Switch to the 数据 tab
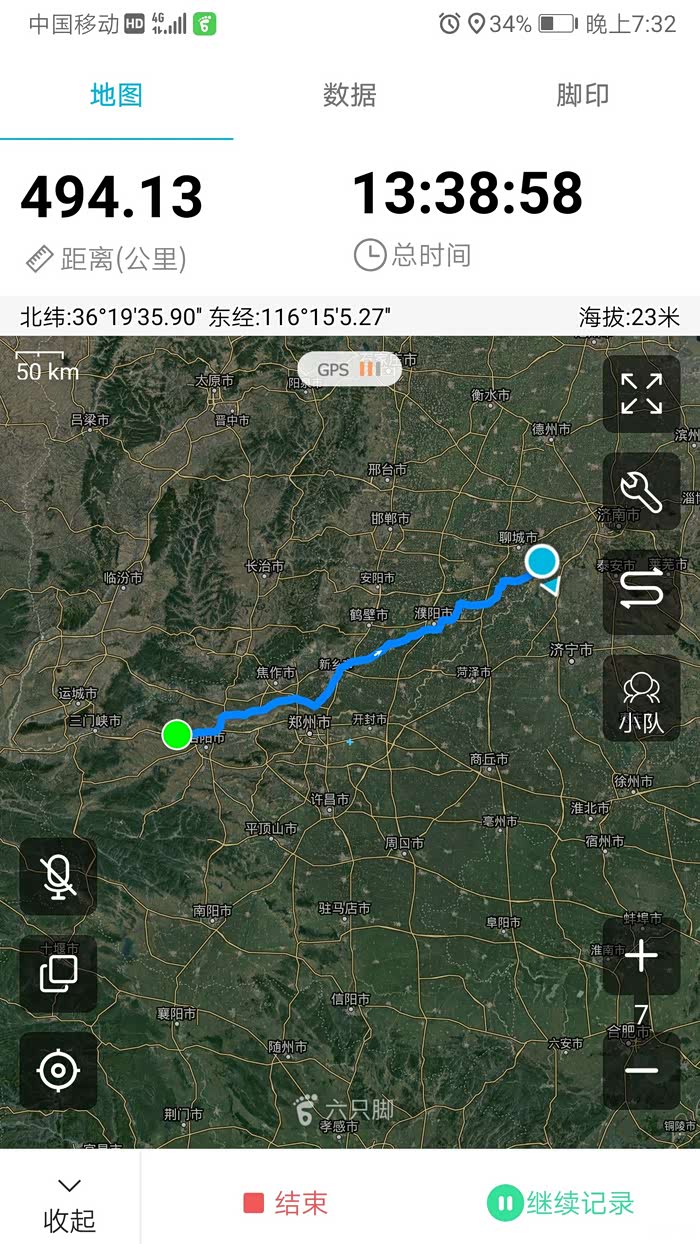Image resolution: width=700 pixels, height=1244 pixels. click(x=349, y=96)
